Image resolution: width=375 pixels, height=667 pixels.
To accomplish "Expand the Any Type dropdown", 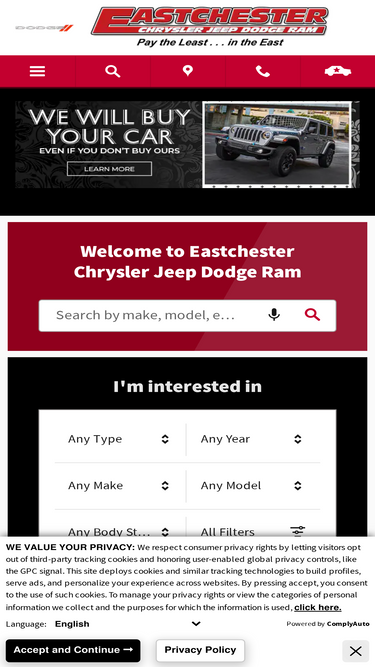I will (x=120, y=439).
